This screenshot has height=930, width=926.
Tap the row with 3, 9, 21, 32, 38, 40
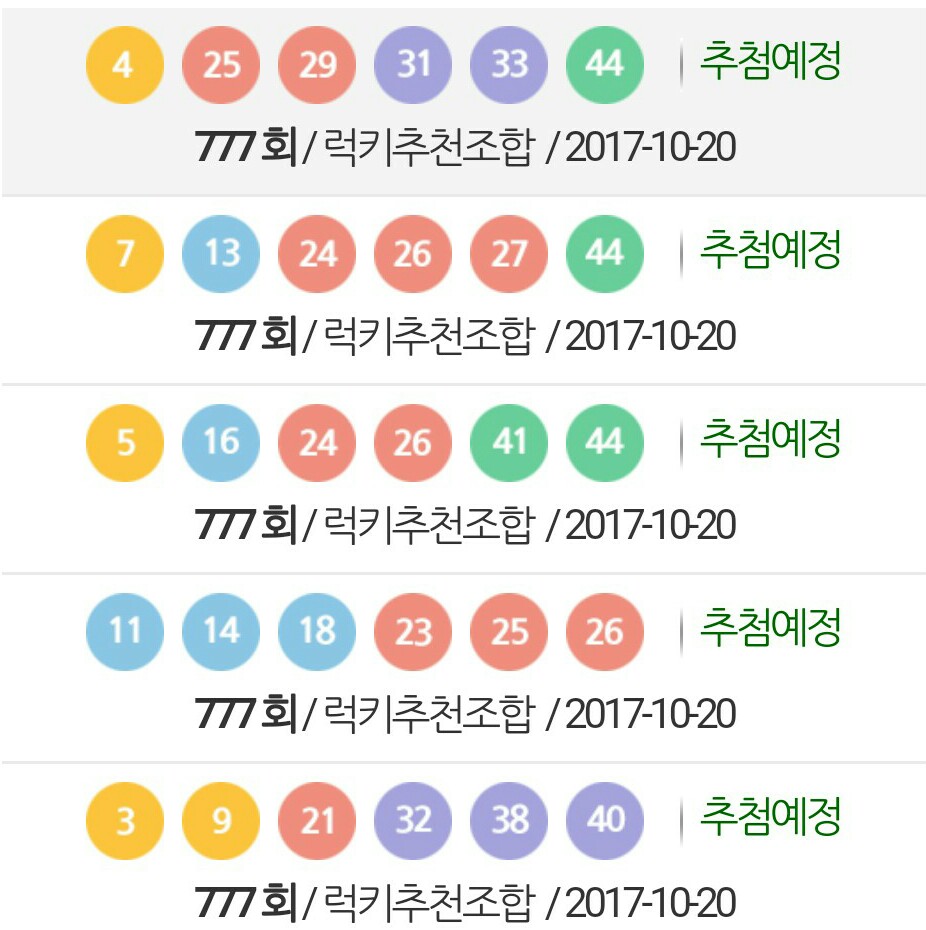[x=463, y=856]
